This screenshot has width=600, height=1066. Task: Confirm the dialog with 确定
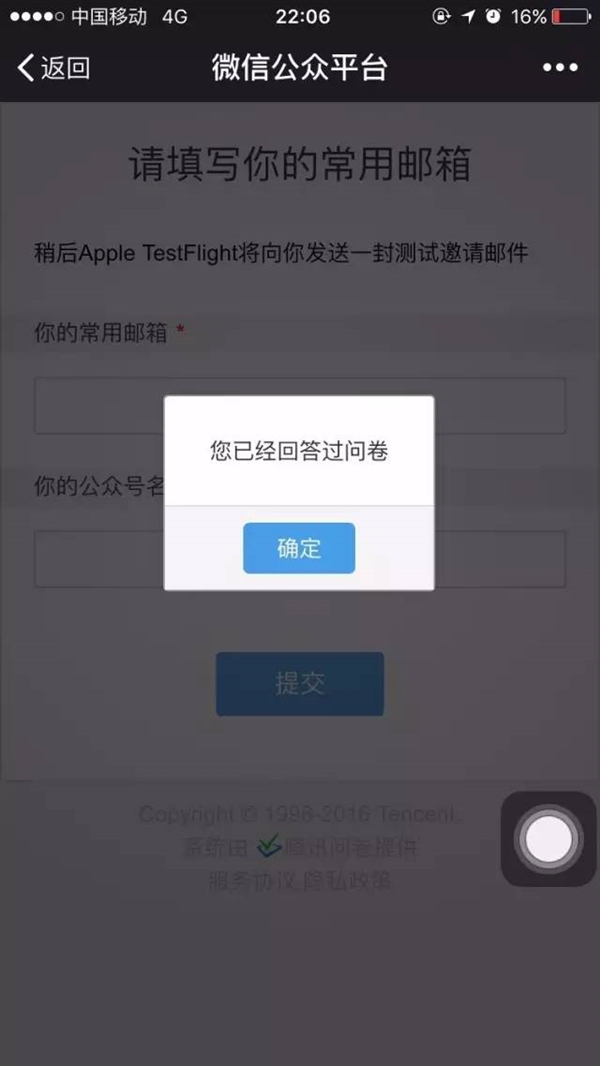(x=299, y=548)
